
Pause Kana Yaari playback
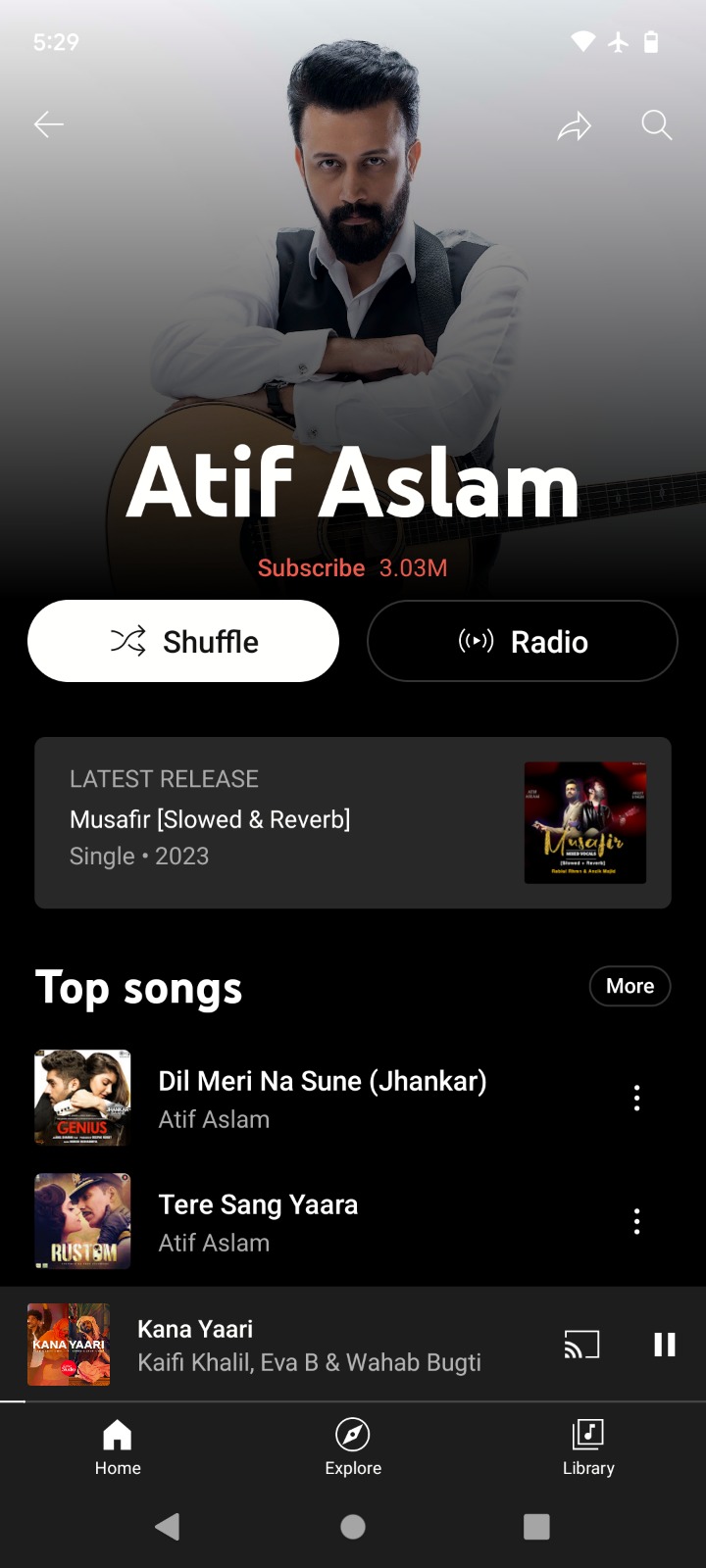coord(664,1345)
